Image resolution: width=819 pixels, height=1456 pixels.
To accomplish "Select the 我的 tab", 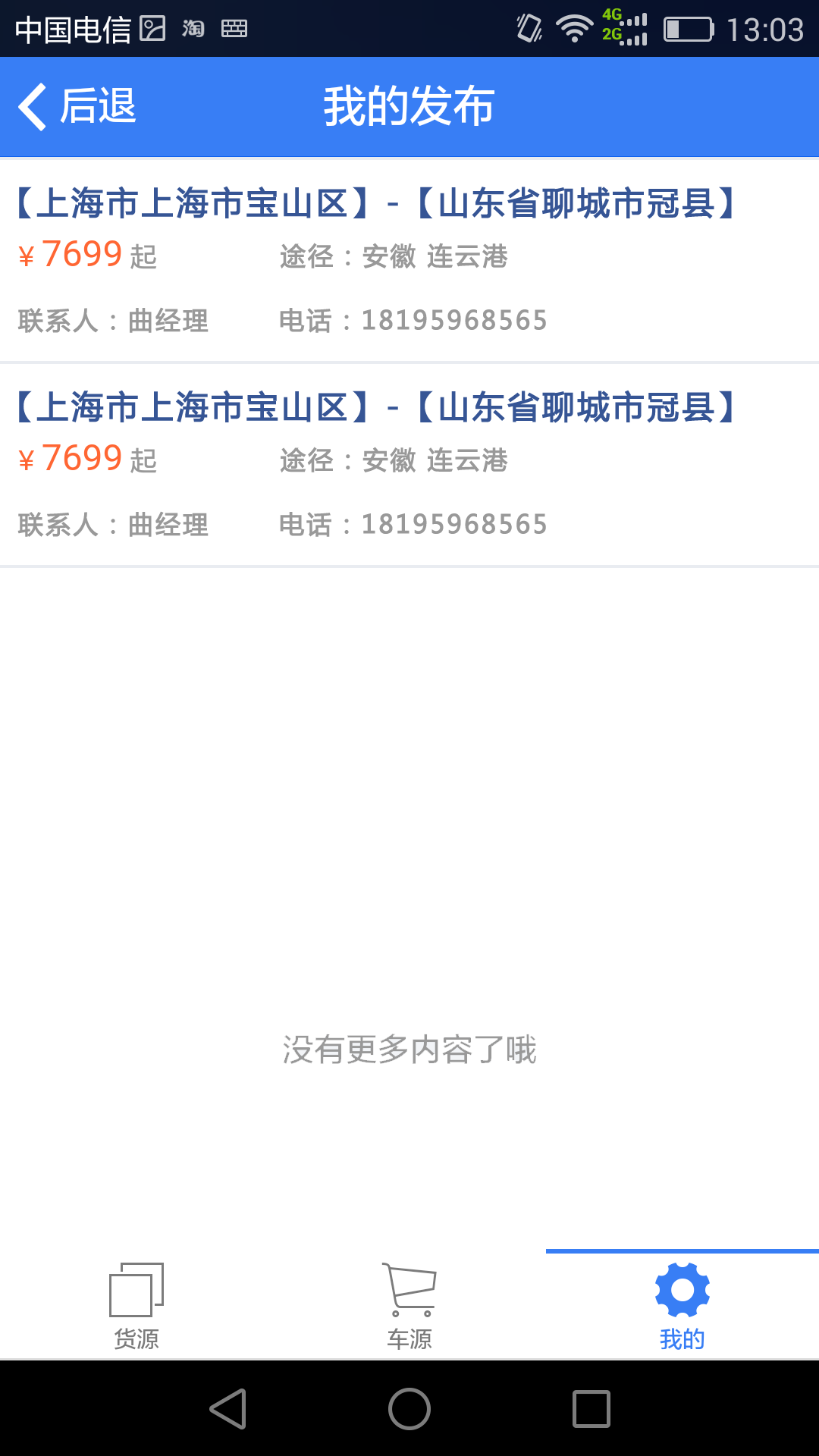I will [x=682, y=1306].
